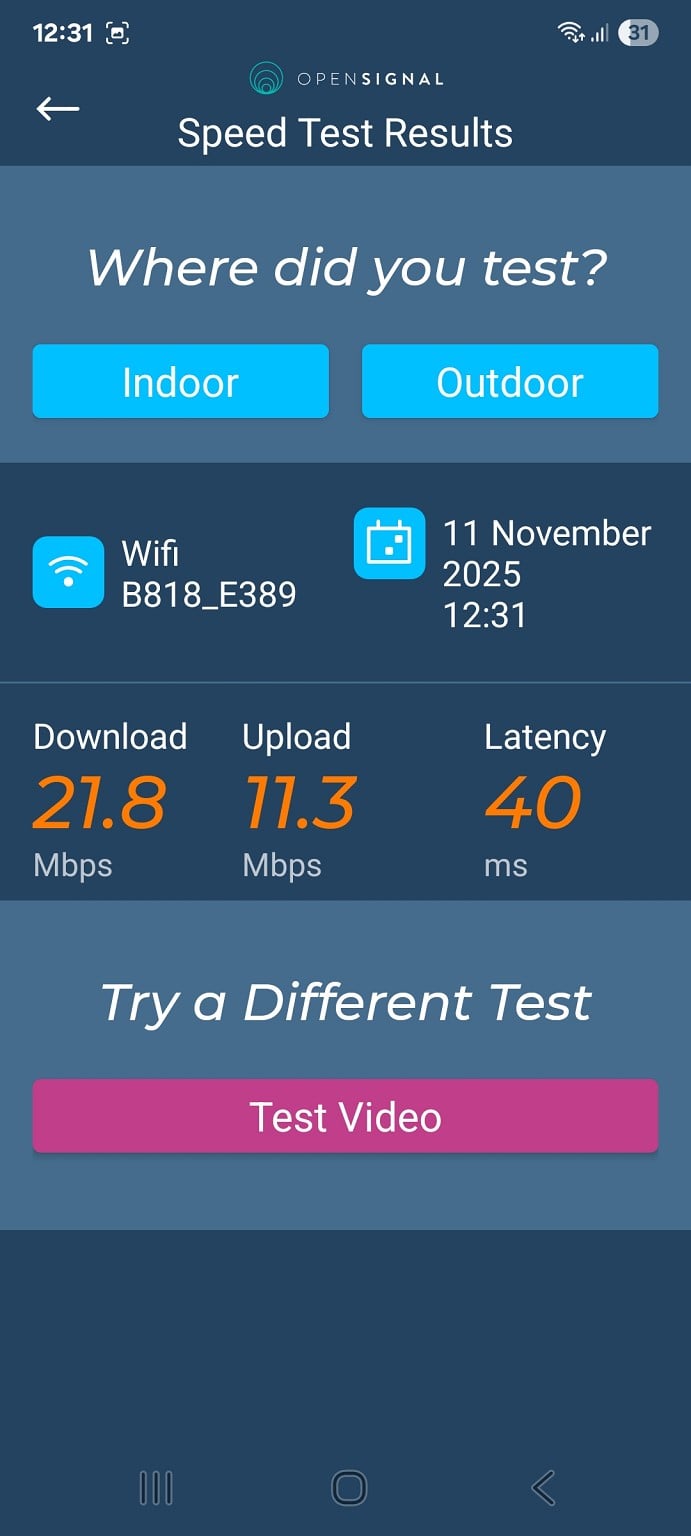This screenshot has height=1536, width=691.
Task: Tap the system home button
Action: 348,1488
